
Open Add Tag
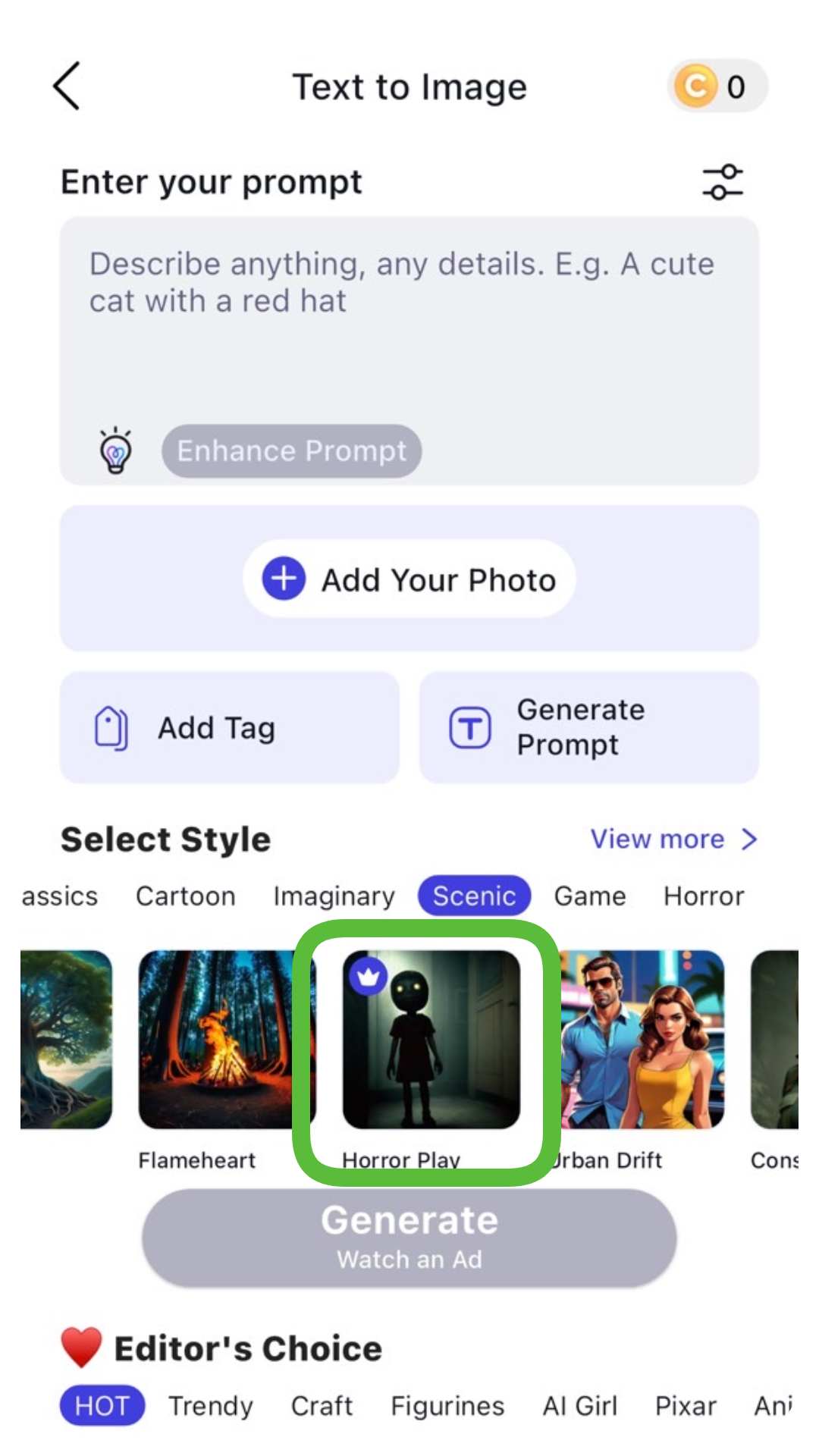[229, 728]
